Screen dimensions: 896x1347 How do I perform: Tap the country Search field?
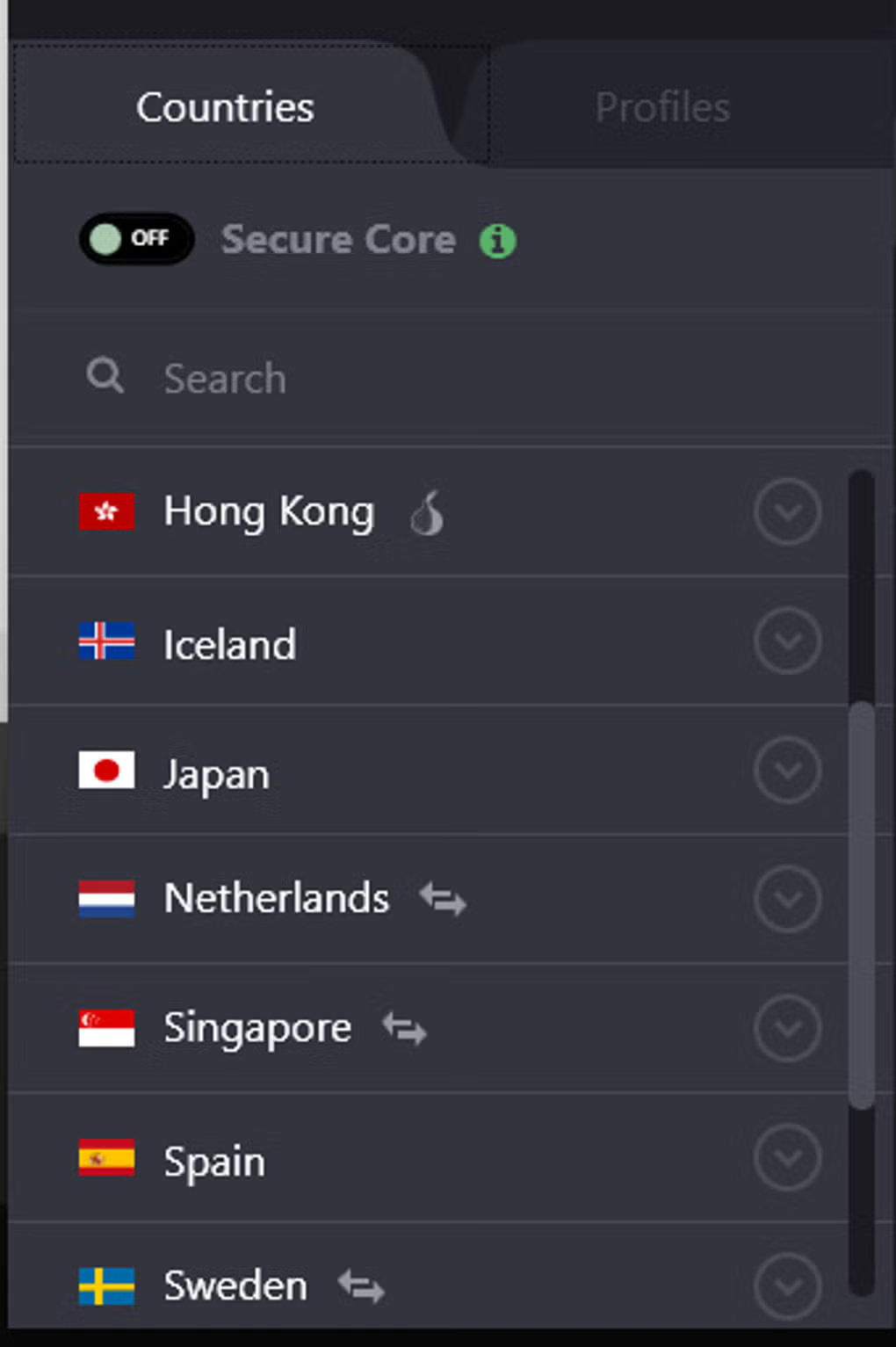[x=439, y=379]
